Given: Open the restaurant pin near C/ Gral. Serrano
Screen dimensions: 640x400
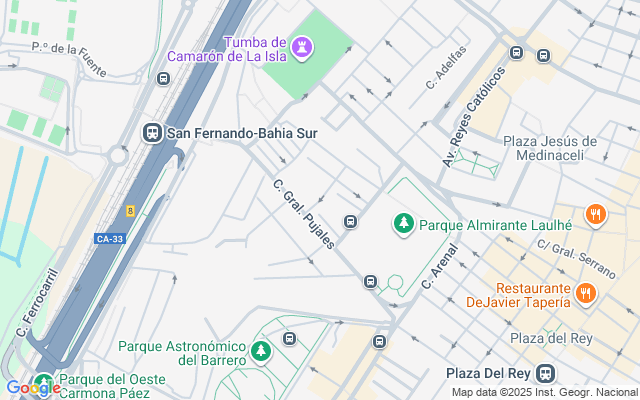Looking at the screenshot, I should point(596,216).
